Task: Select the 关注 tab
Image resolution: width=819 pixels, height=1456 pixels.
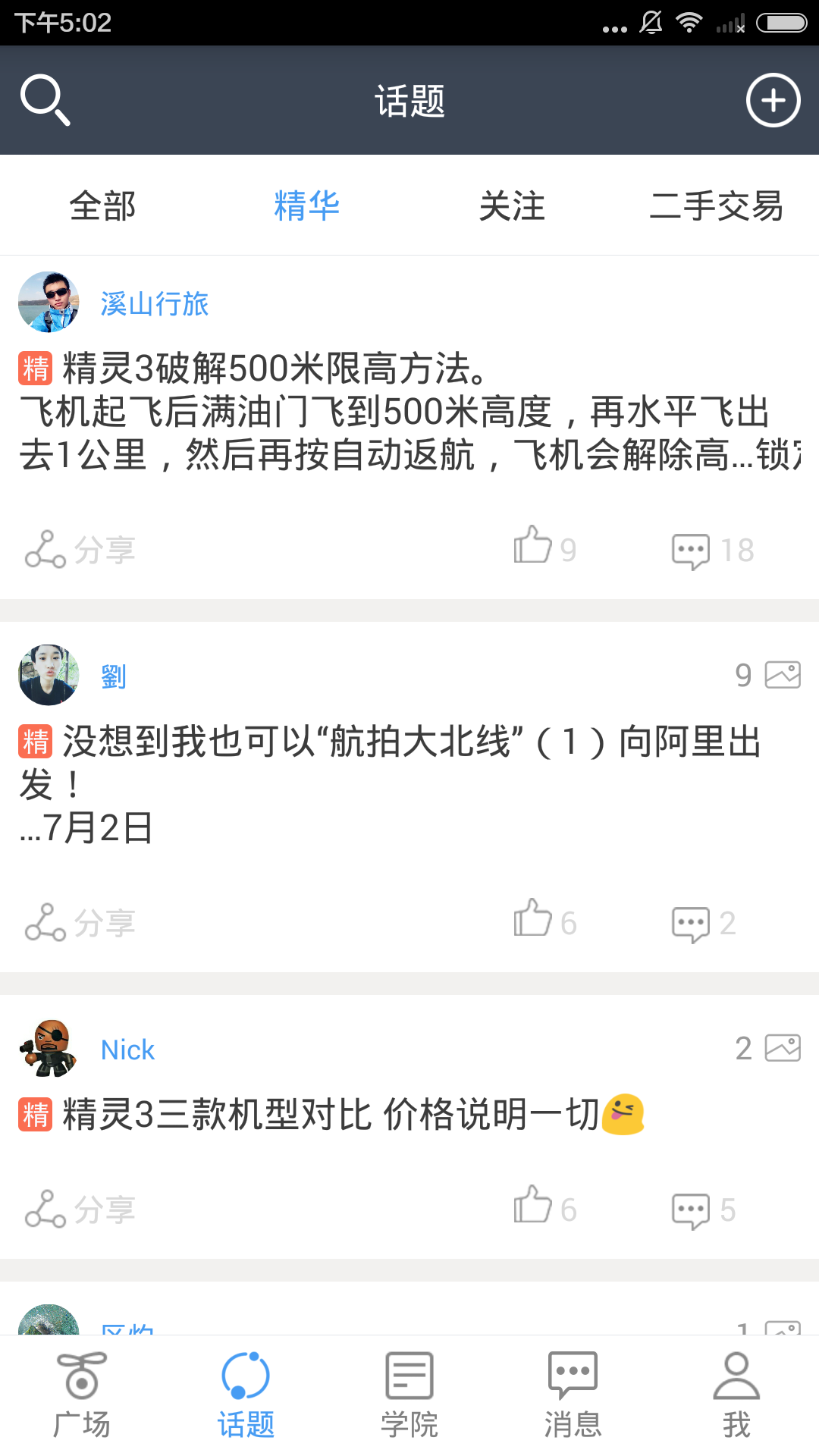Action: [x=512, y=206]
